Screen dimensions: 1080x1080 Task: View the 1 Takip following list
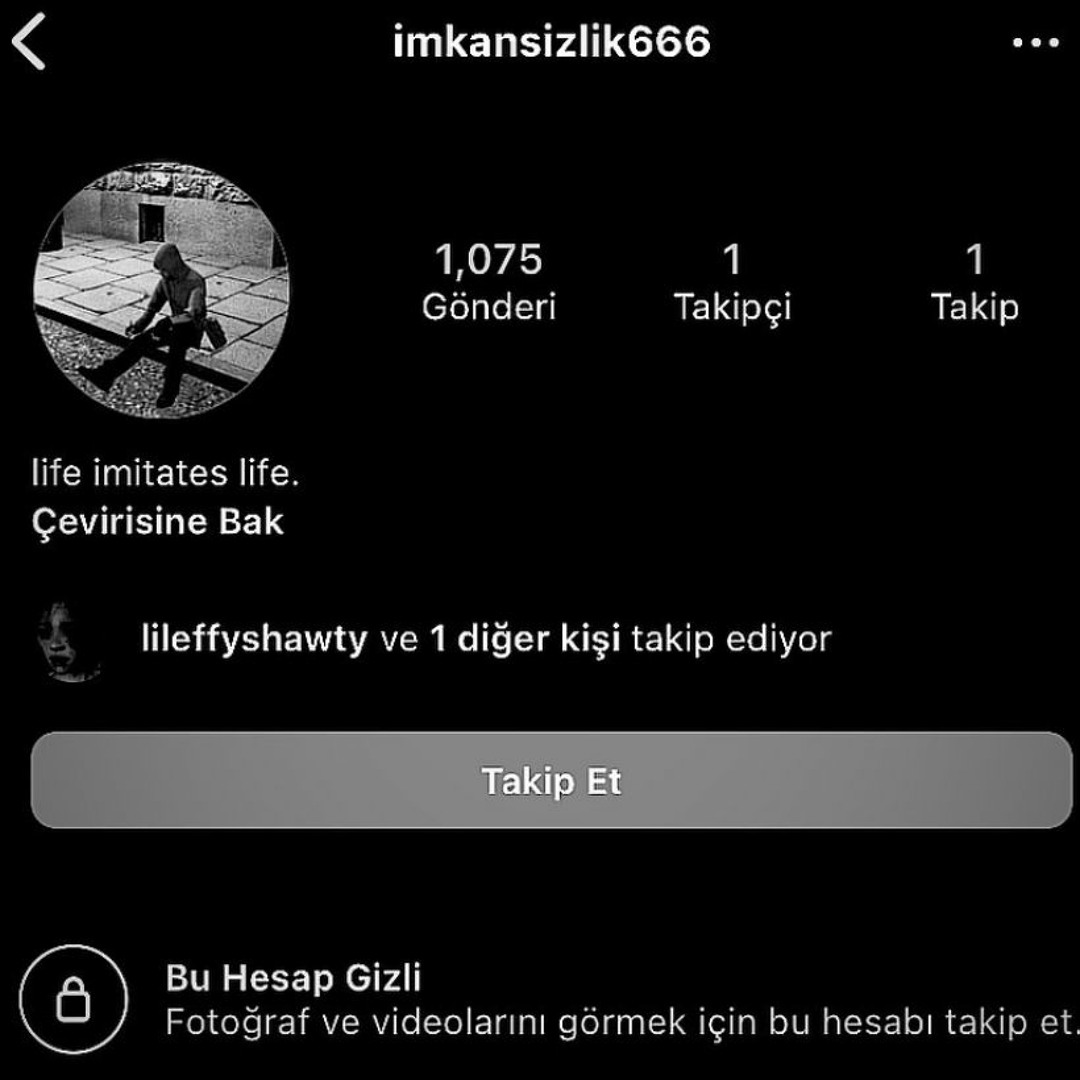975,283
